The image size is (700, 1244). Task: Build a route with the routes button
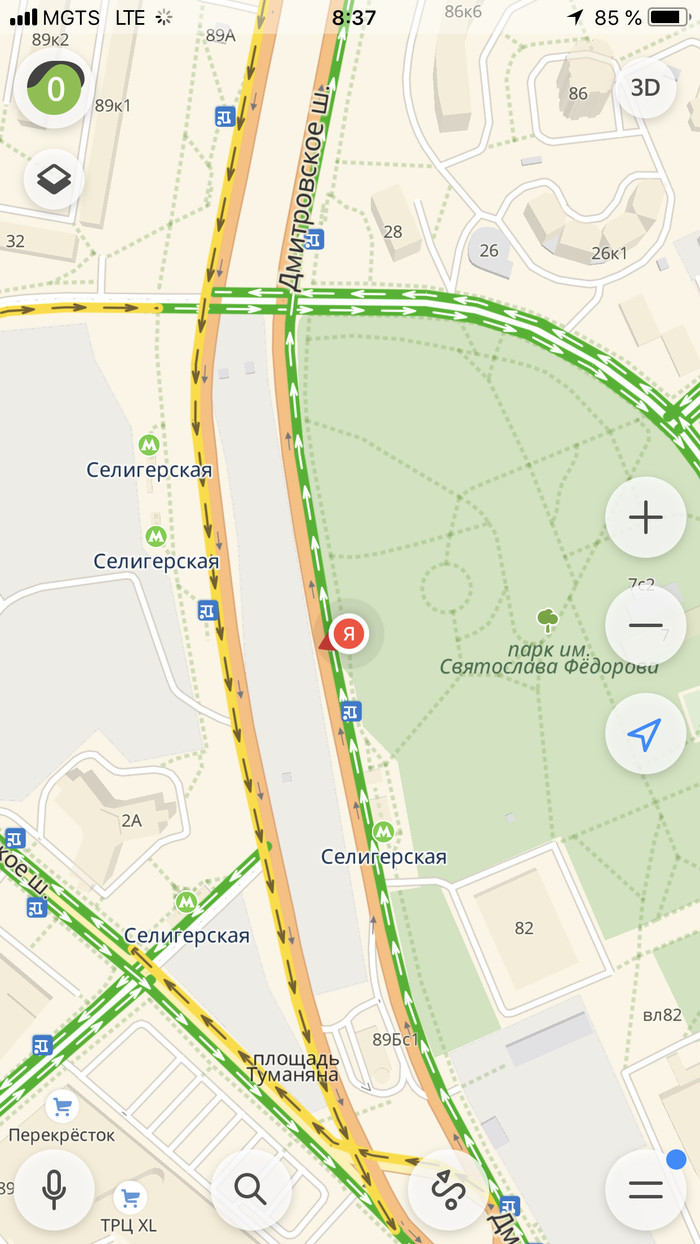448,1189
